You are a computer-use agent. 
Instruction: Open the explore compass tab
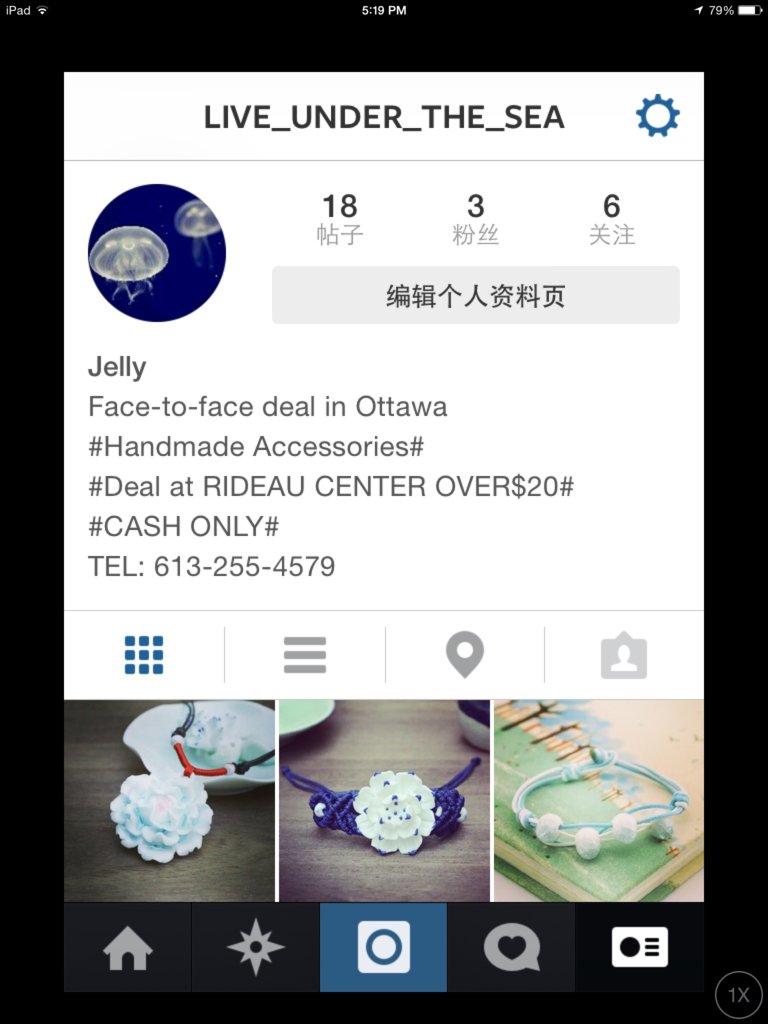[255, 947]
